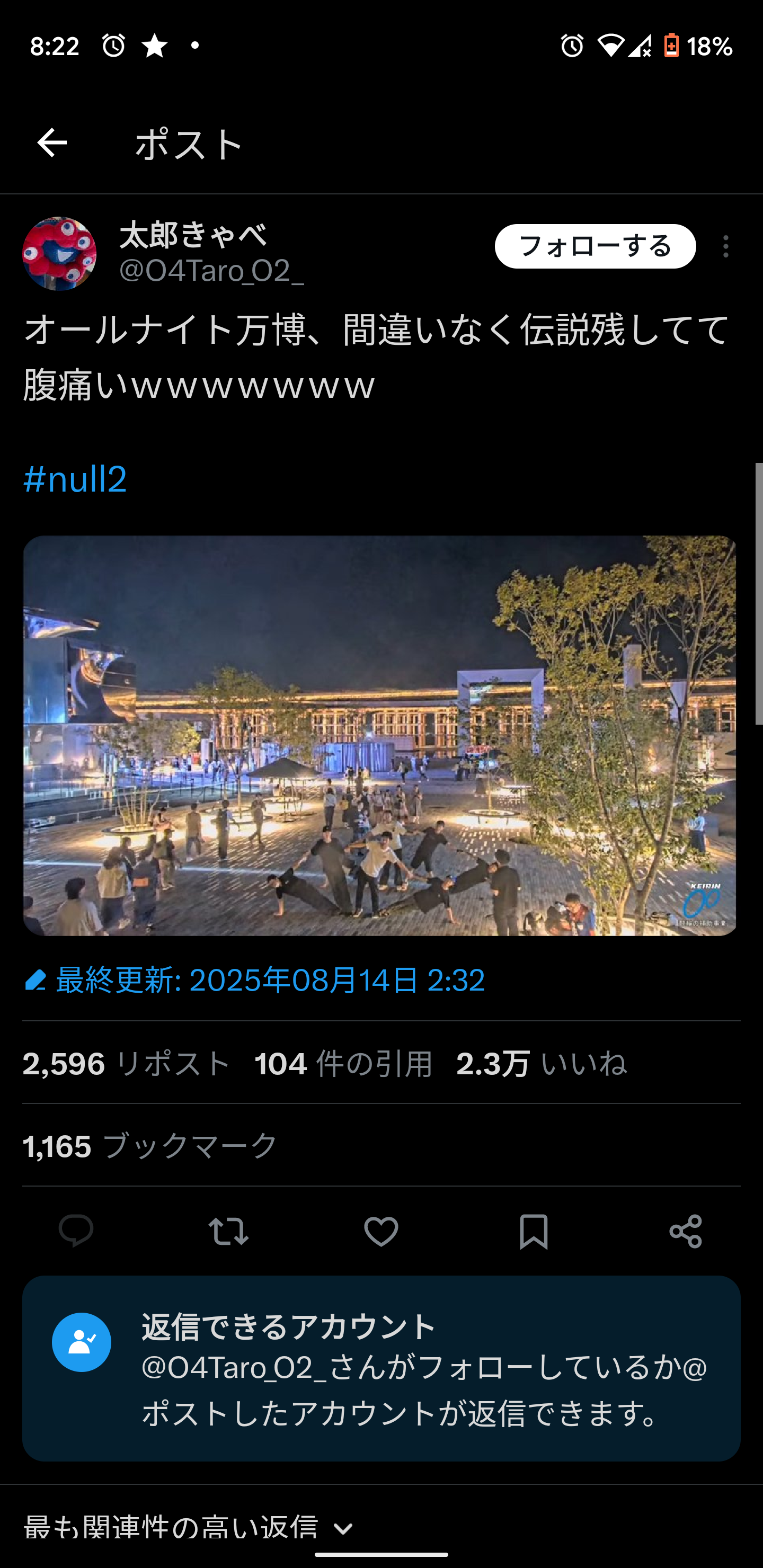
Task: Show the 2,596 reposts list
Action: click(126, 1063)
